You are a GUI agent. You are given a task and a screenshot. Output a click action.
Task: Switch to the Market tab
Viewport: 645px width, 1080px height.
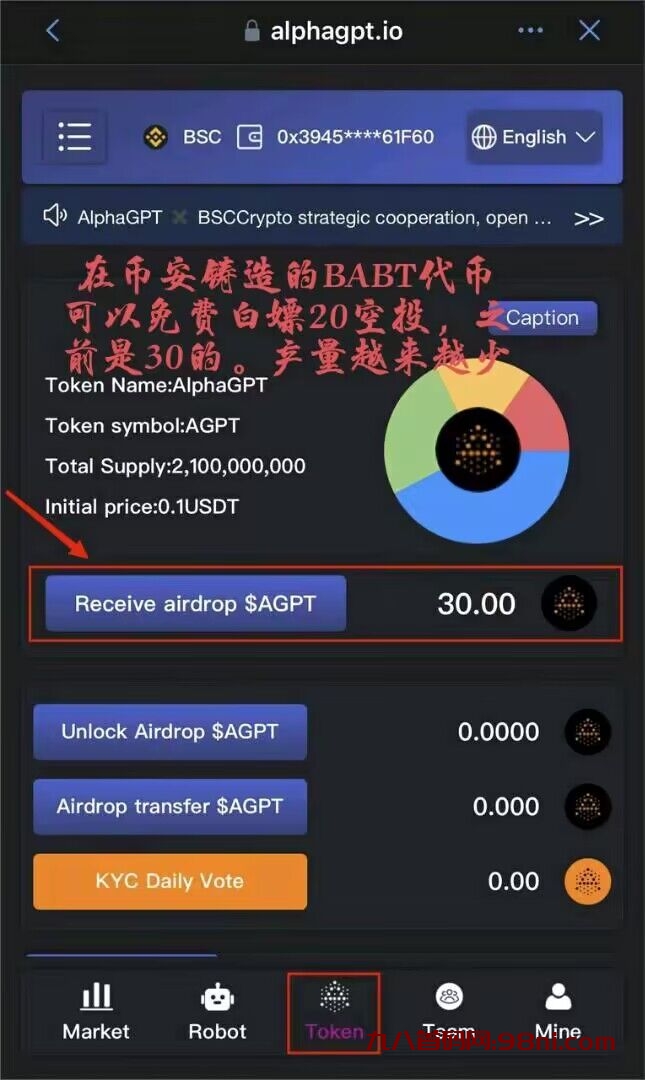point(96,1011)
